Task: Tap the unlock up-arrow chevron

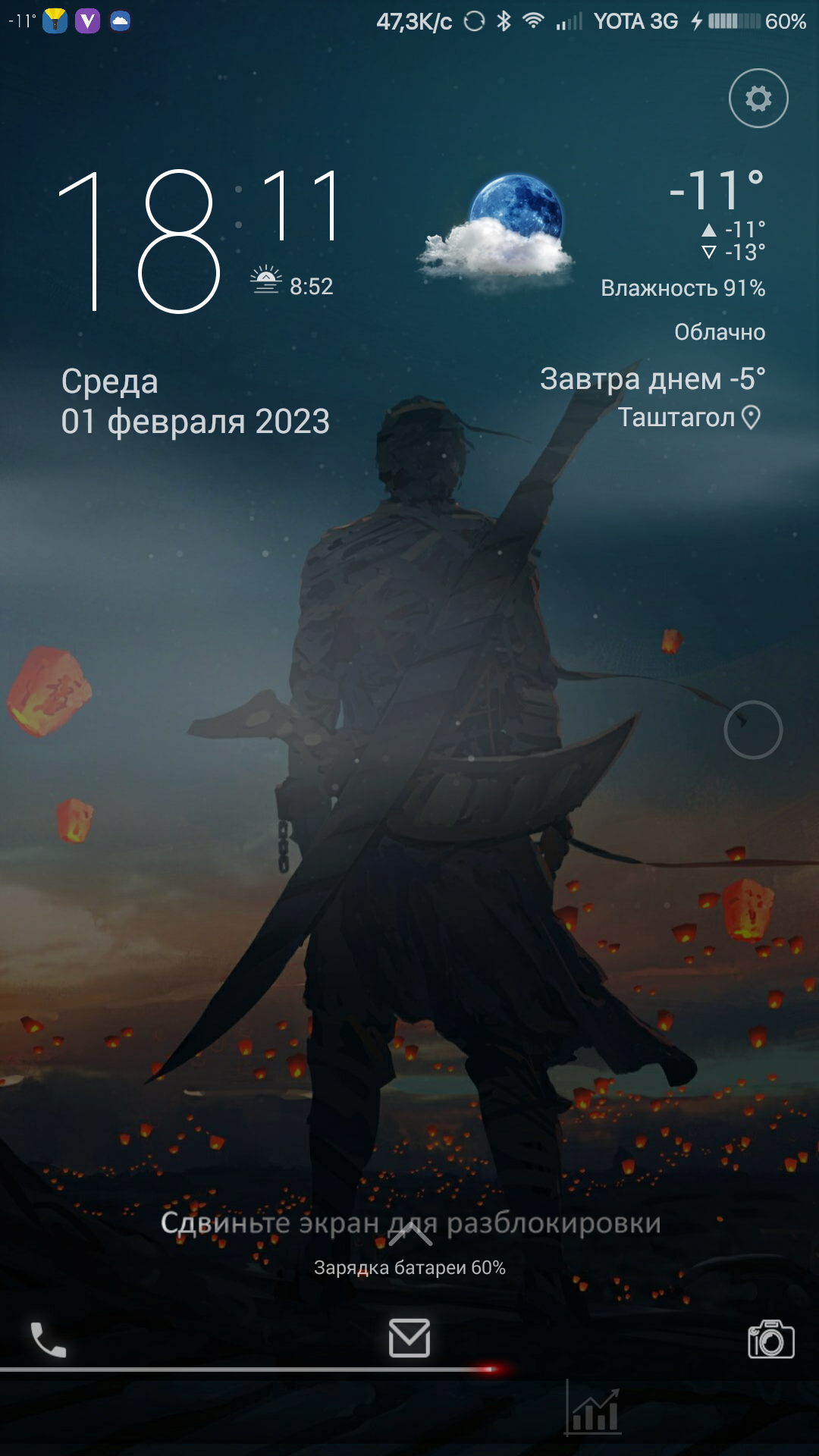Action: pyautogui.click(x=410, y=1235)
